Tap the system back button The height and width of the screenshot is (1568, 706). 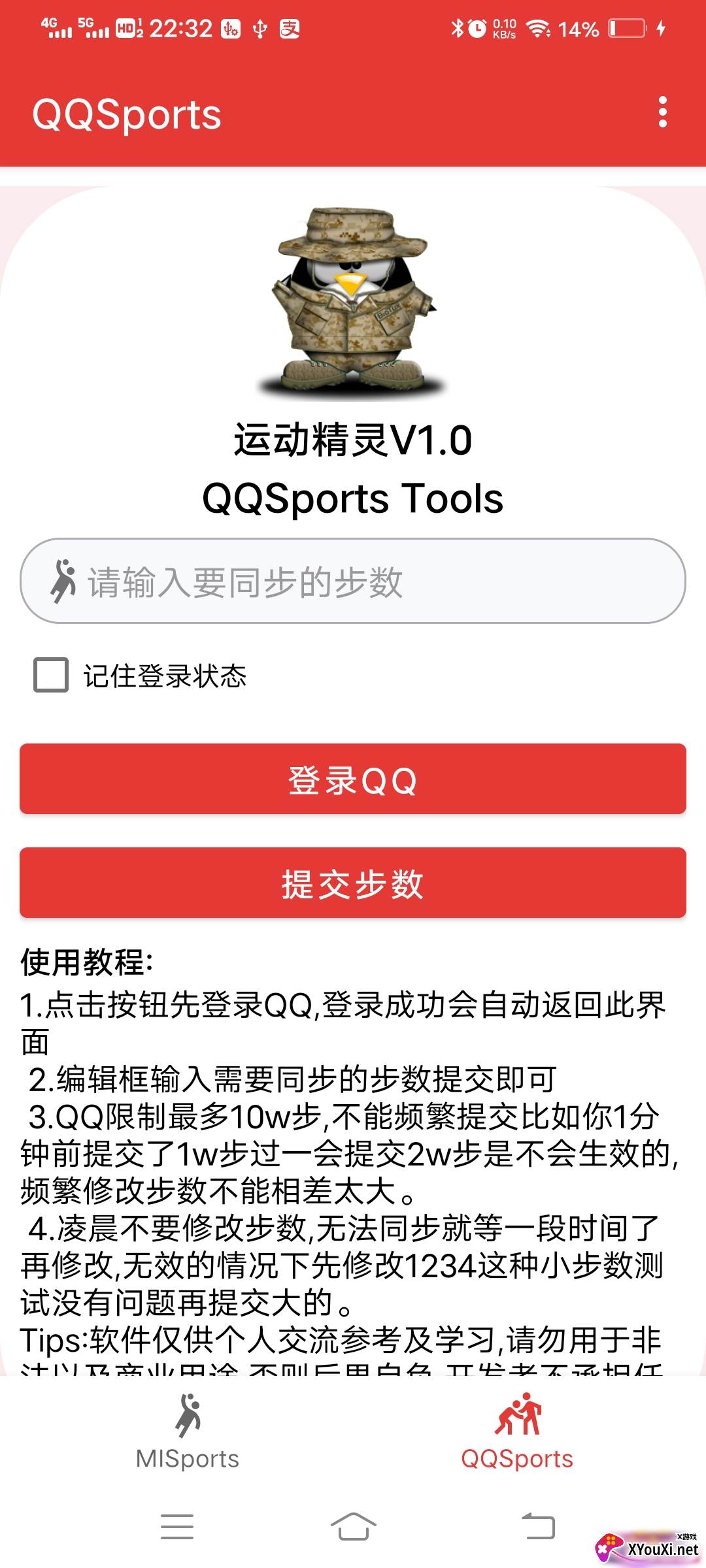[x=538, y=1526]
